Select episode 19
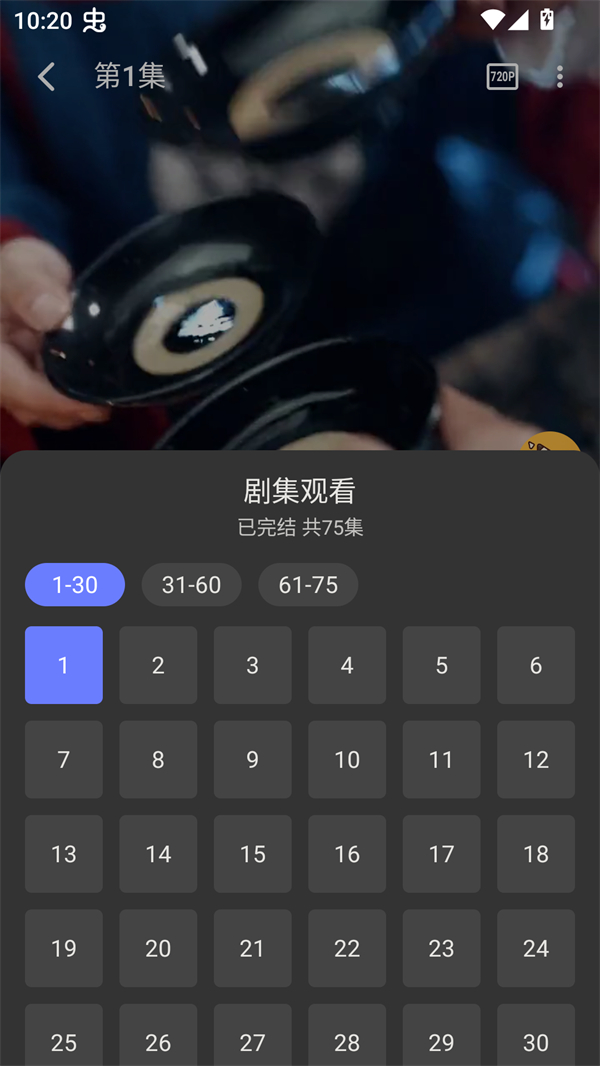The image size is (600, 1066). tap(64, 948)
